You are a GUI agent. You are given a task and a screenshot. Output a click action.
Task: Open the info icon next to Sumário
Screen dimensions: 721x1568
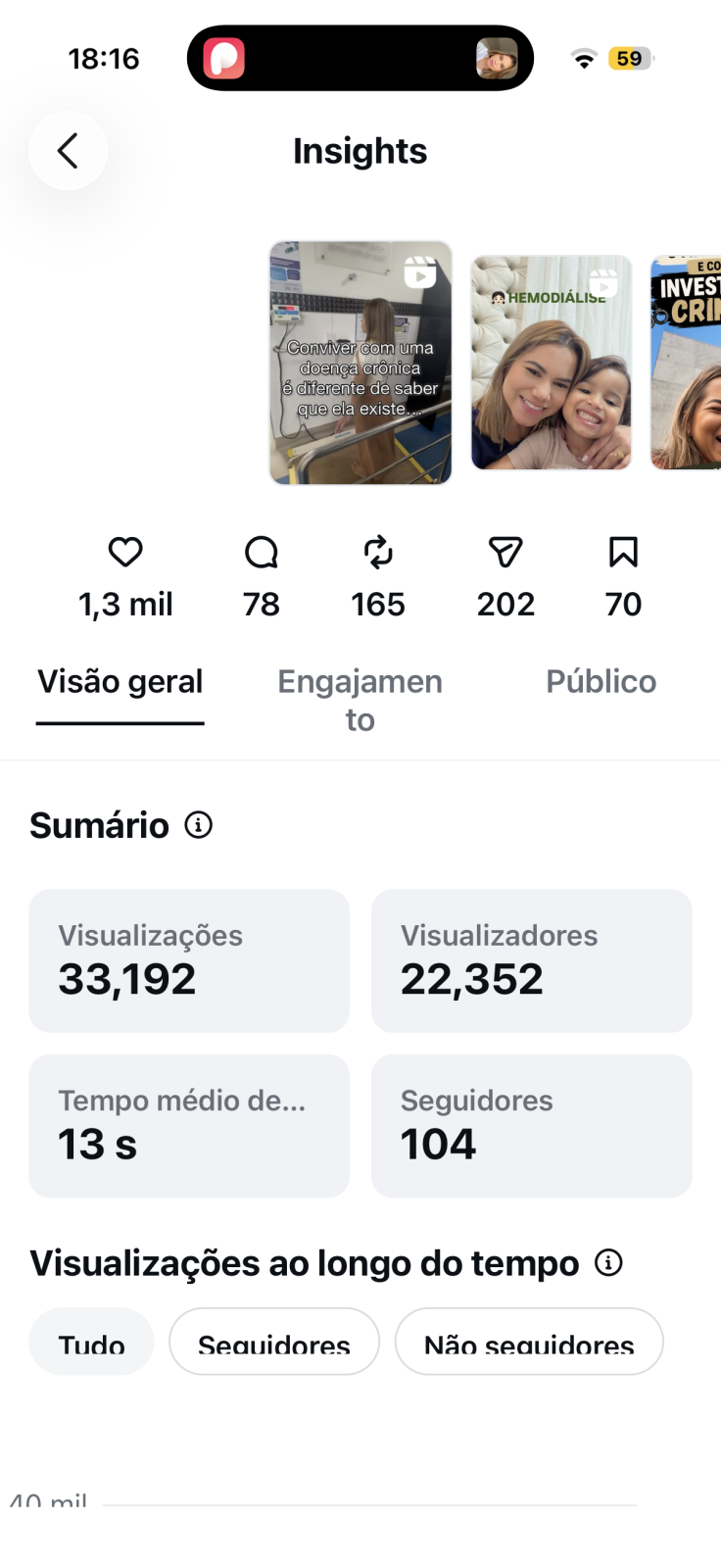pos(199,825)
